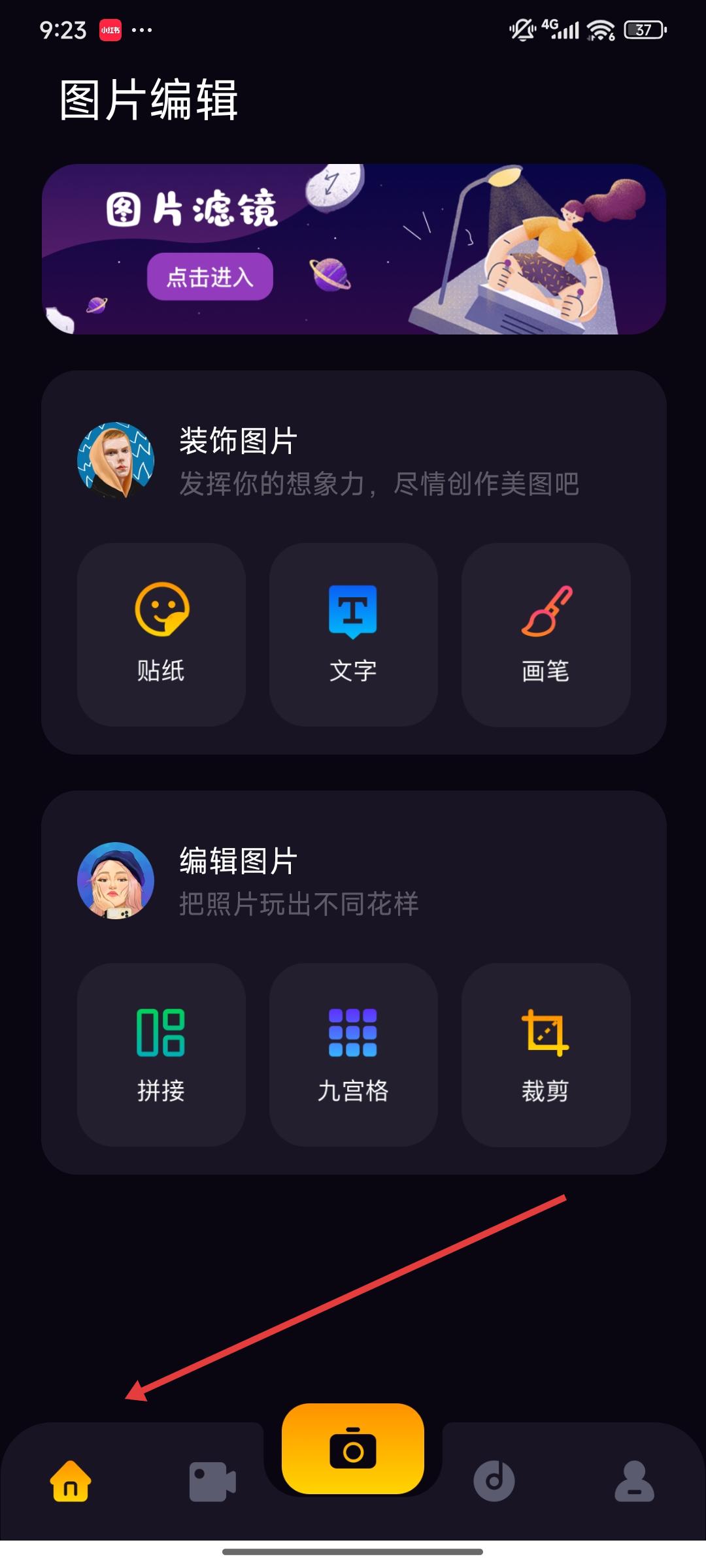706x1568 pixels.
Task: Switch to the home tab
Action: point(71,1480)
